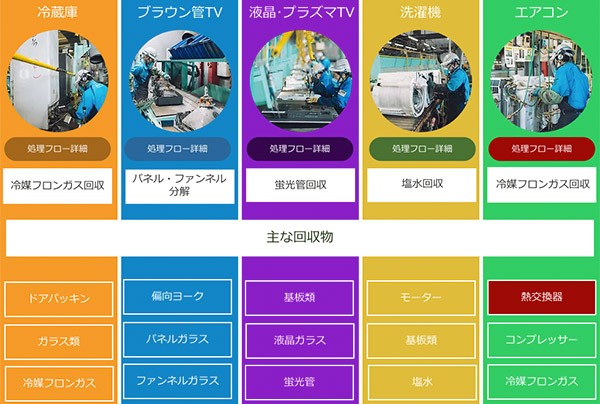Open 処理フロー詳細 for エアコン
The image size is (600, 404).
coord(541,148)
